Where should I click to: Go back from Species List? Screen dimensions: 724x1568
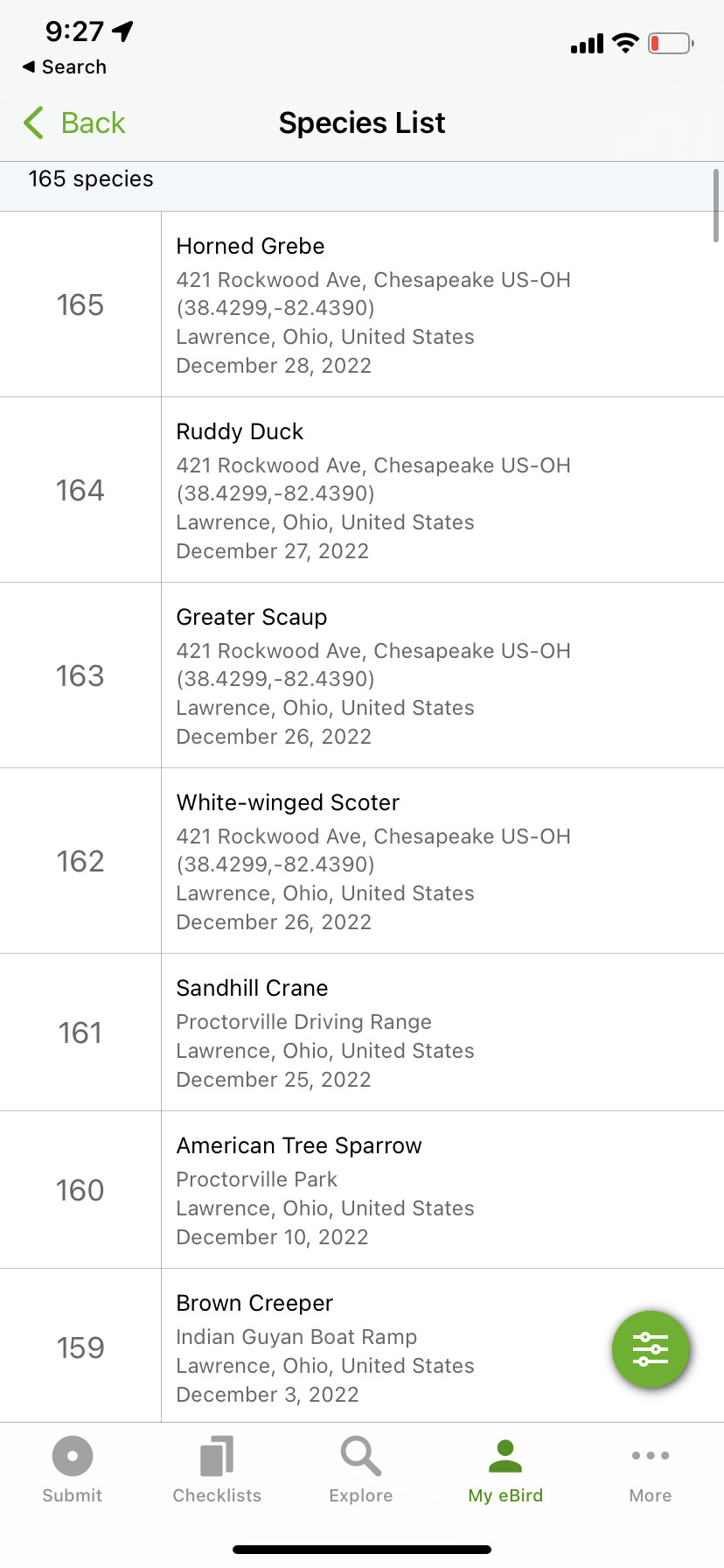(74, 123)
